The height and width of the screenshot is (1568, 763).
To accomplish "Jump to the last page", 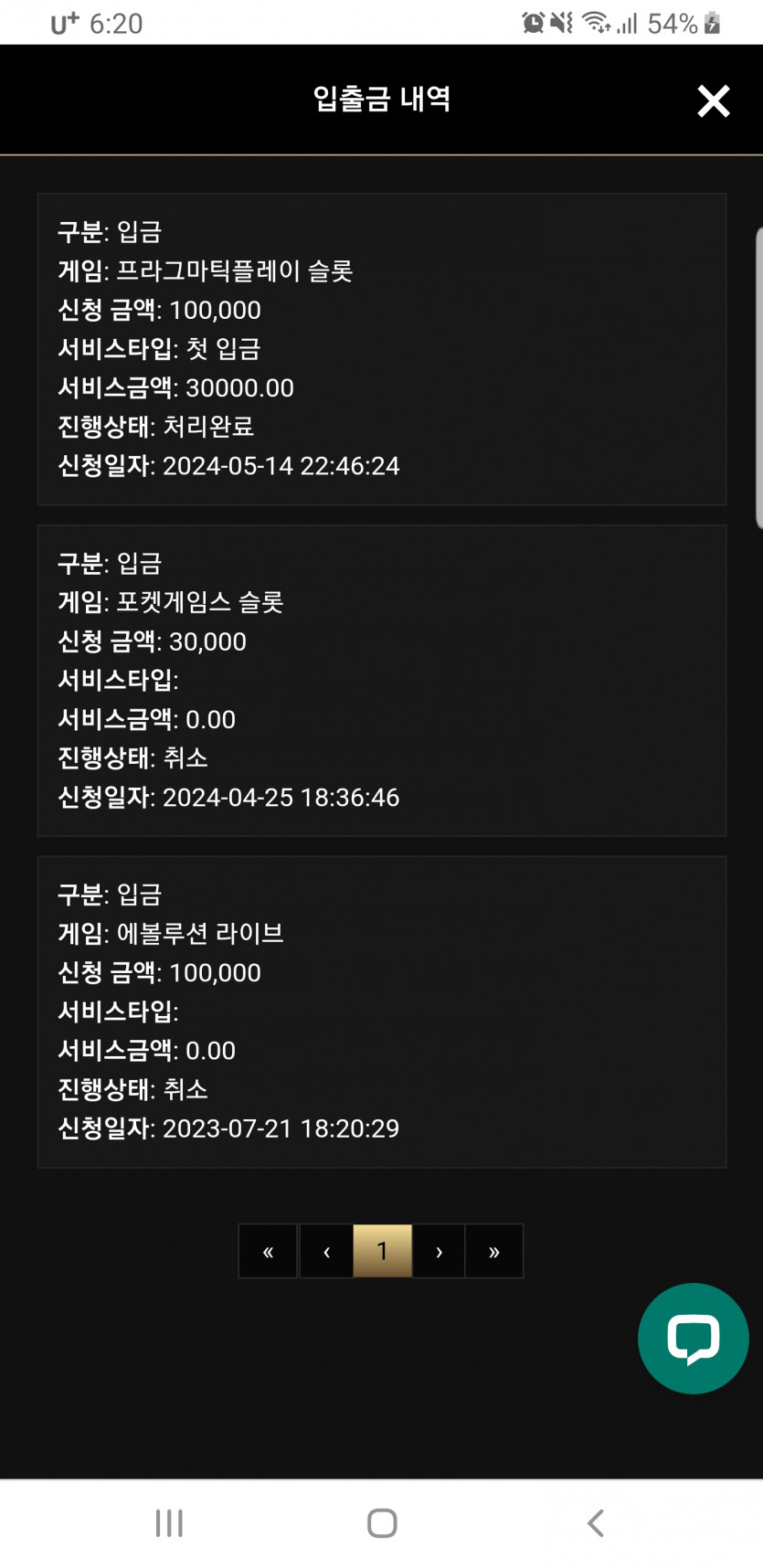I will coord(494,1251).
